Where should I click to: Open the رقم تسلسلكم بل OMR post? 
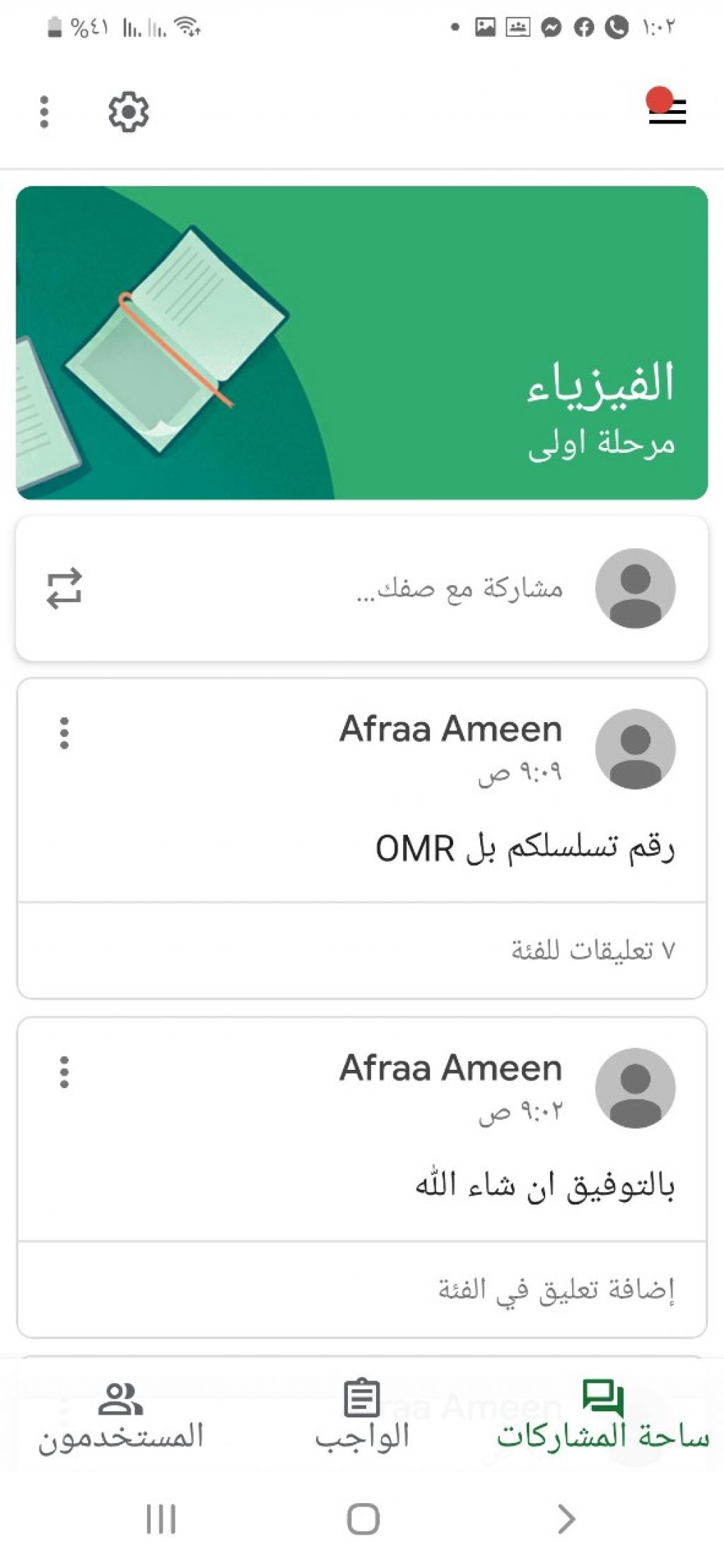pos(523,847)
